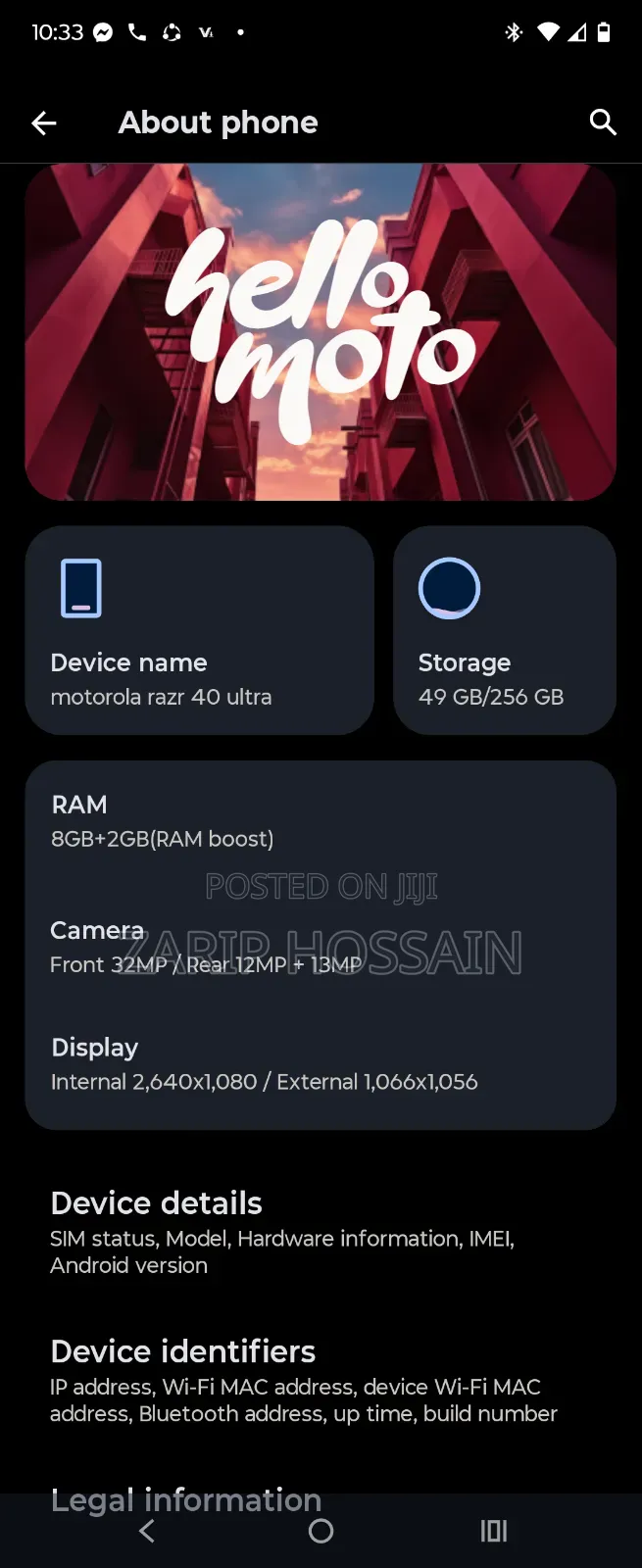Open recent apps from the navigation bar
The image size is (642, 1568).
(493, 1532)
